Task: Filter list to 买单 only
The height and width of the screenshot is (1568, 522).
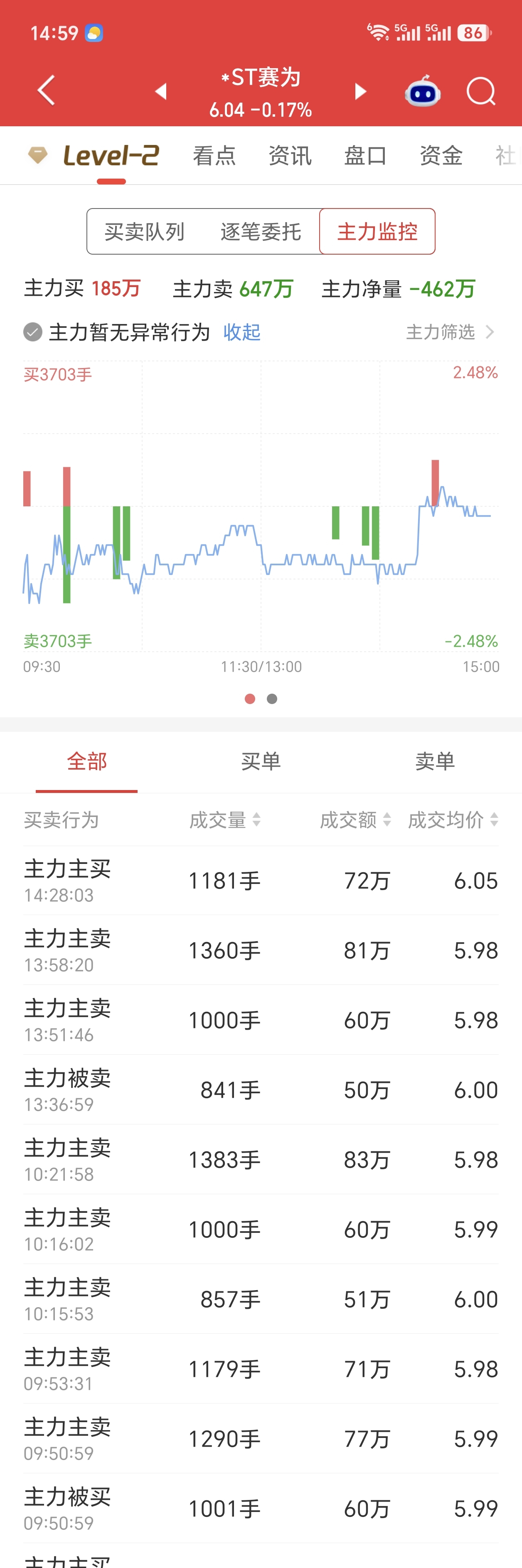Action: point(261,761)
